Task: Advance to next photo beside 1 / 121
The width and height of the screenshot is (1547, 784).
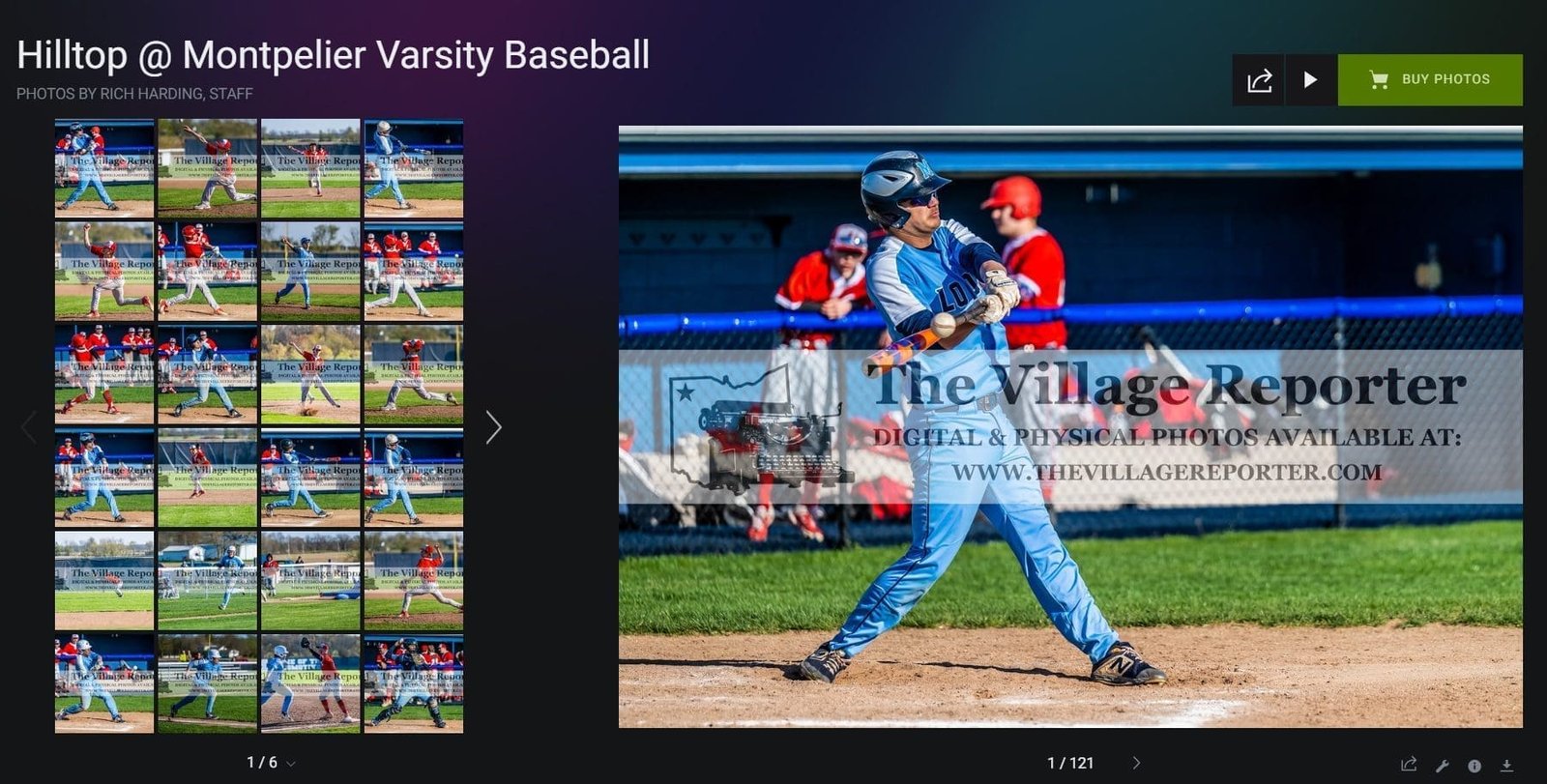Action: point(1136,763)
